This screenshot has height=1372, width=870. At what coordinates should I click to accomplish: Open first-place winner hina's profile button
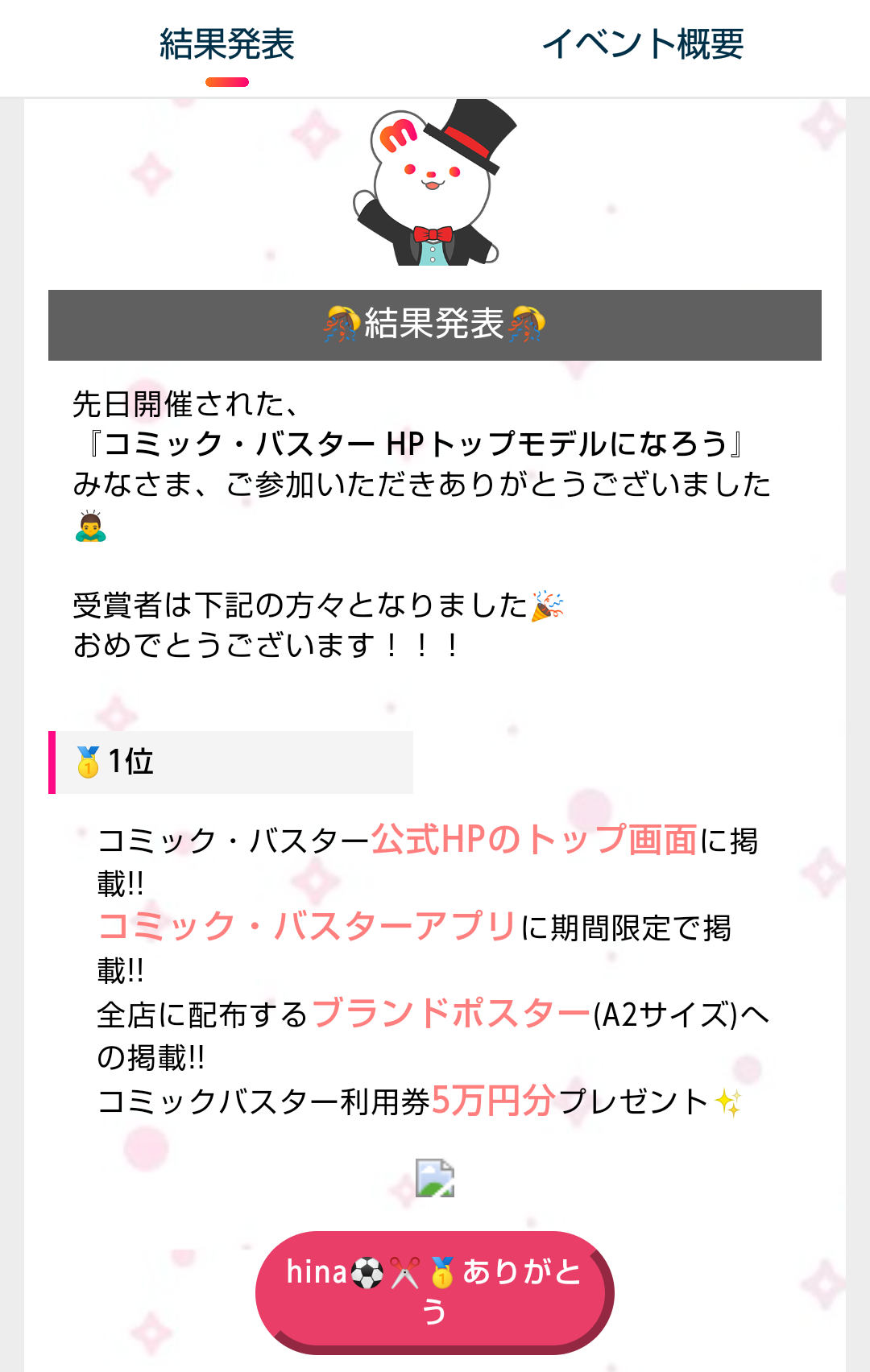coord(433,1291)
